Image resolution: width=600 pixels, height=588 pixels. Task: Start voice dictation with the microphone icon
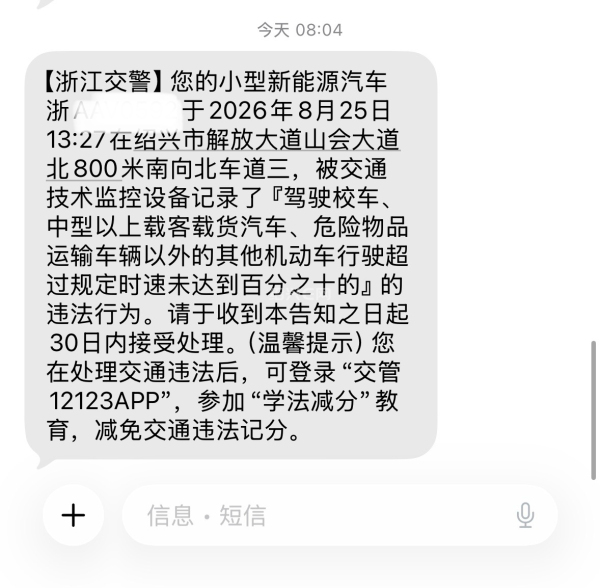(525, 515)
